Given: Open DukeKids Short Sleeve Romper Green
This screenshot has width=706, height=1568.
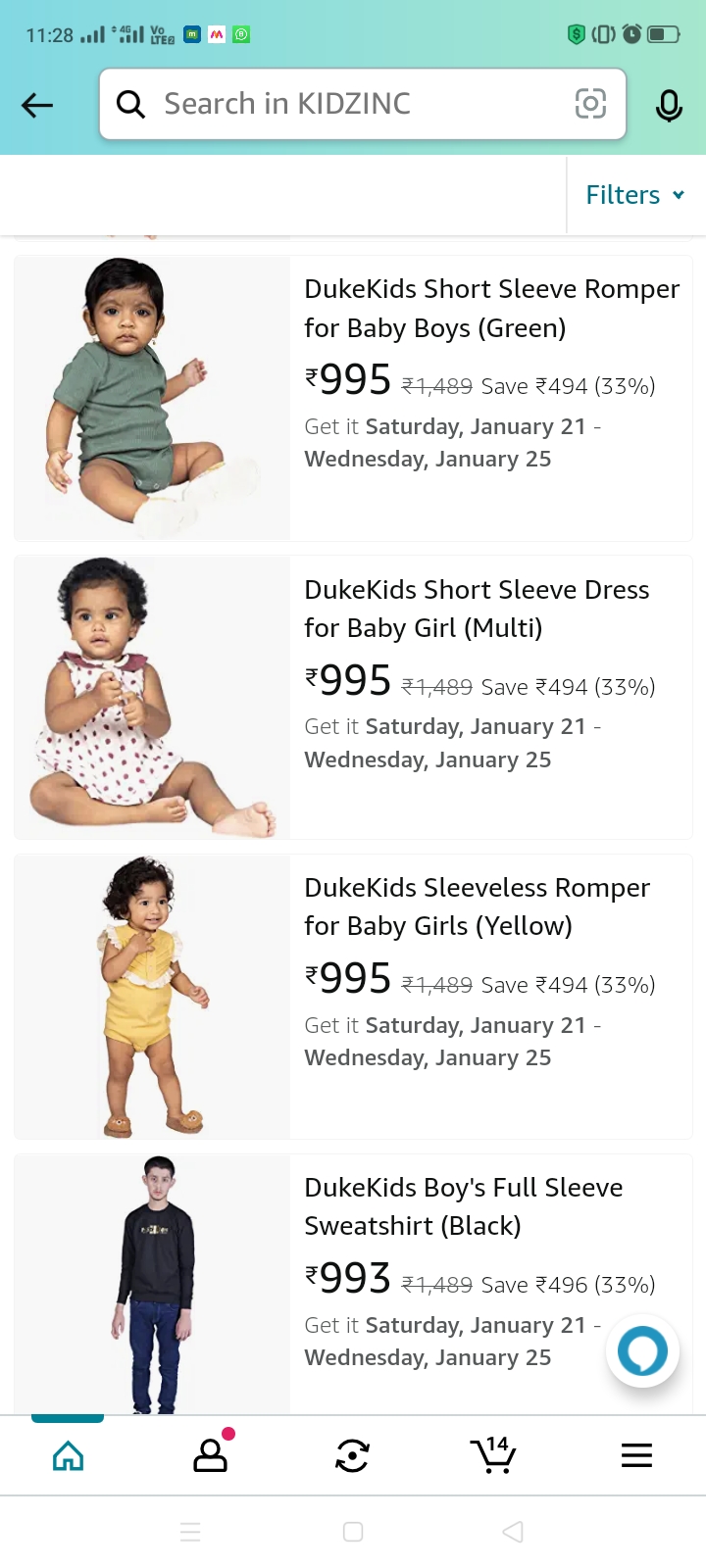Looking at the screenshot, I should (491, 308).
